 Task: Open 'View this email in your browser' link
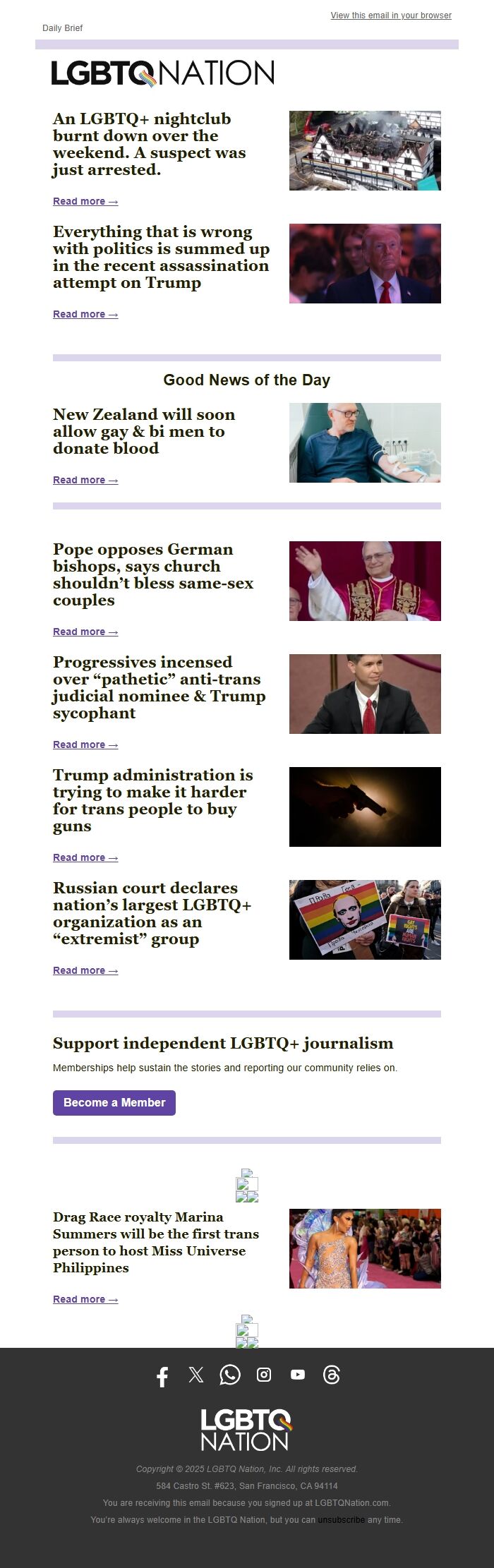391,16
